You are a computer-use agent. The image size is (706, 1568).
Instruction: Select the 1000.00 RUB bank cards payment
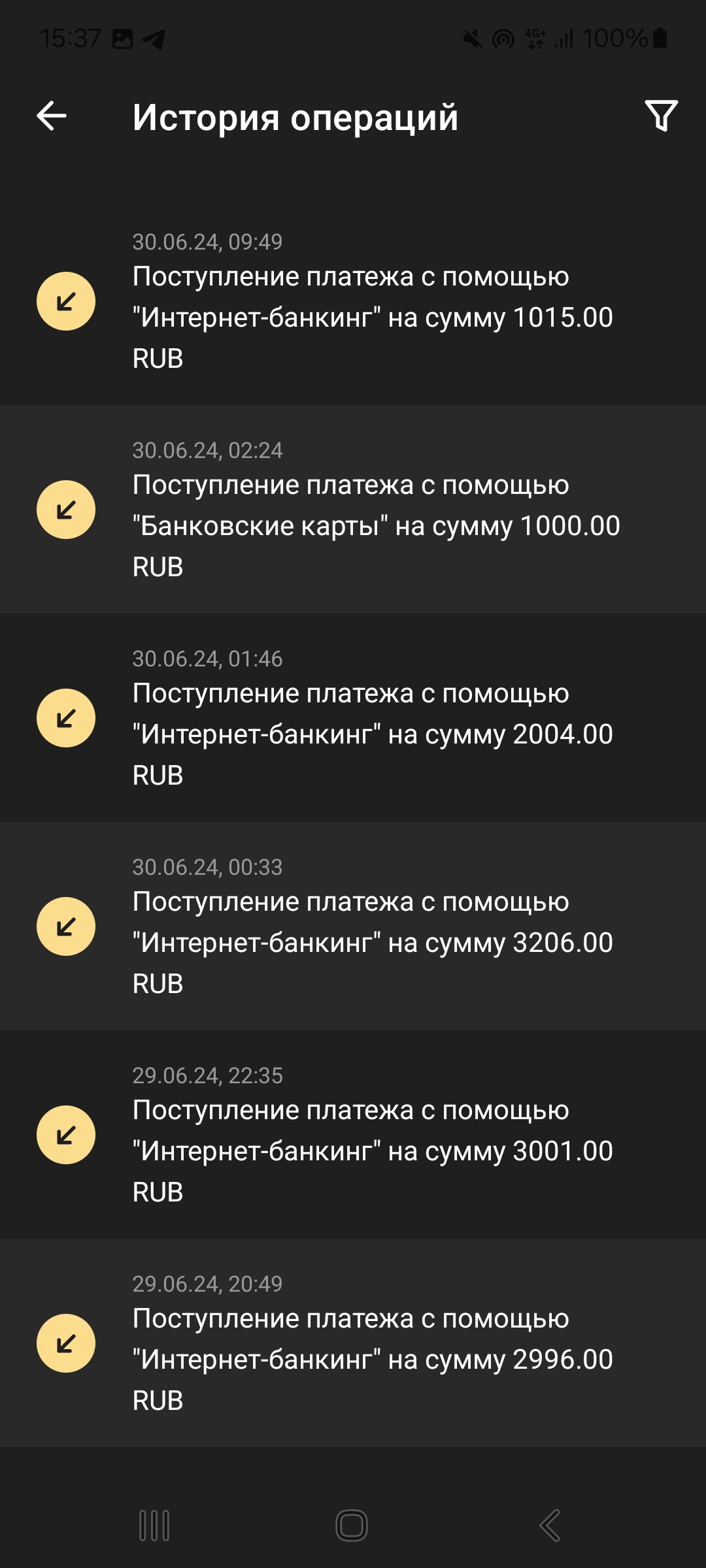coord(353,510)
